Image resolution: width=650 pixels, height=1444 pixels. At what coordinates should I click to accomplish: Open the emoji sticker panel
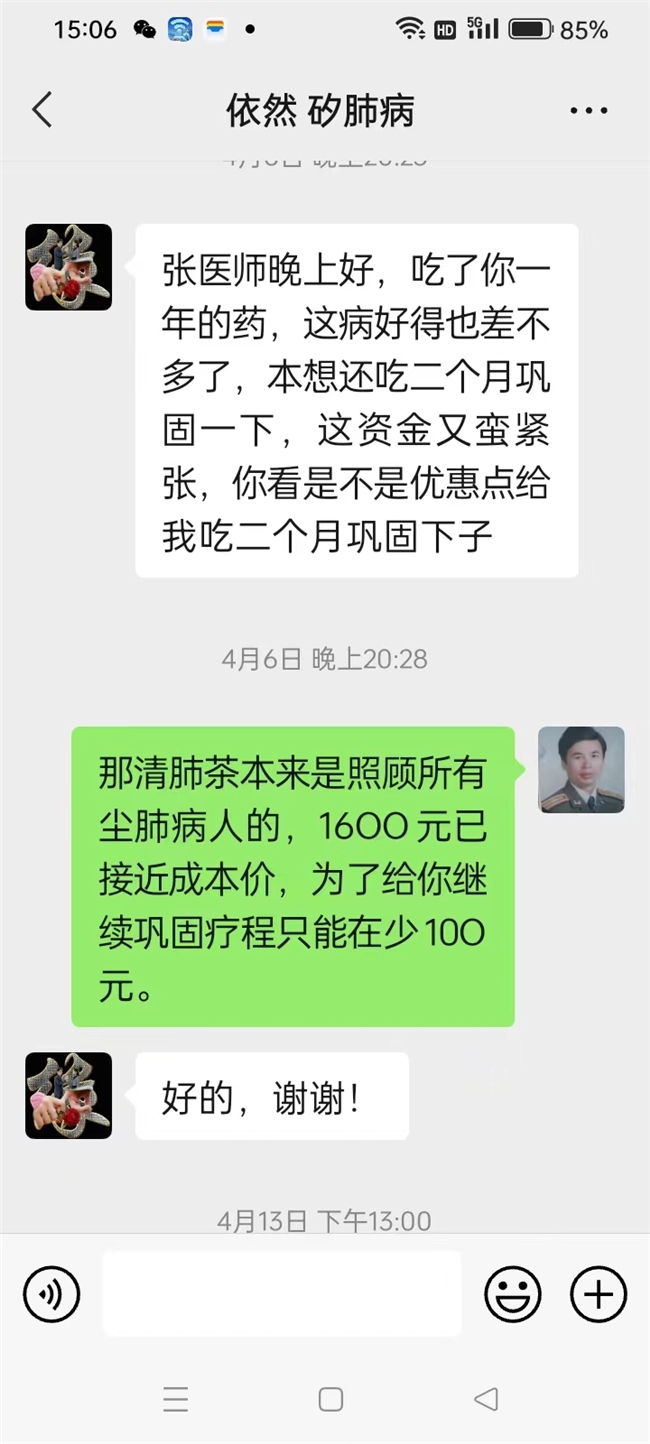pos(513,1295)
